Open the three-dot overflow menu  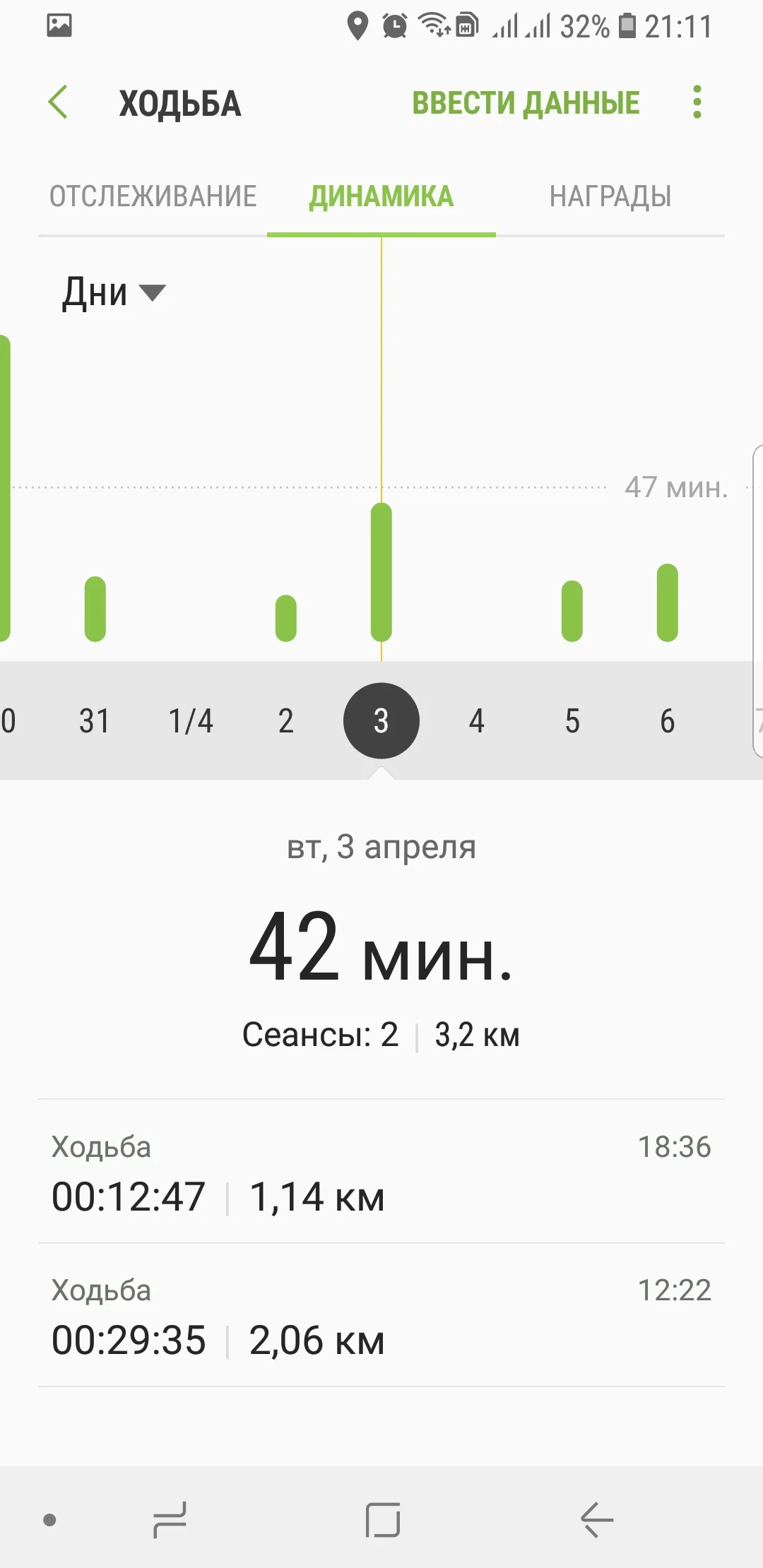click(x=697, y=102)
